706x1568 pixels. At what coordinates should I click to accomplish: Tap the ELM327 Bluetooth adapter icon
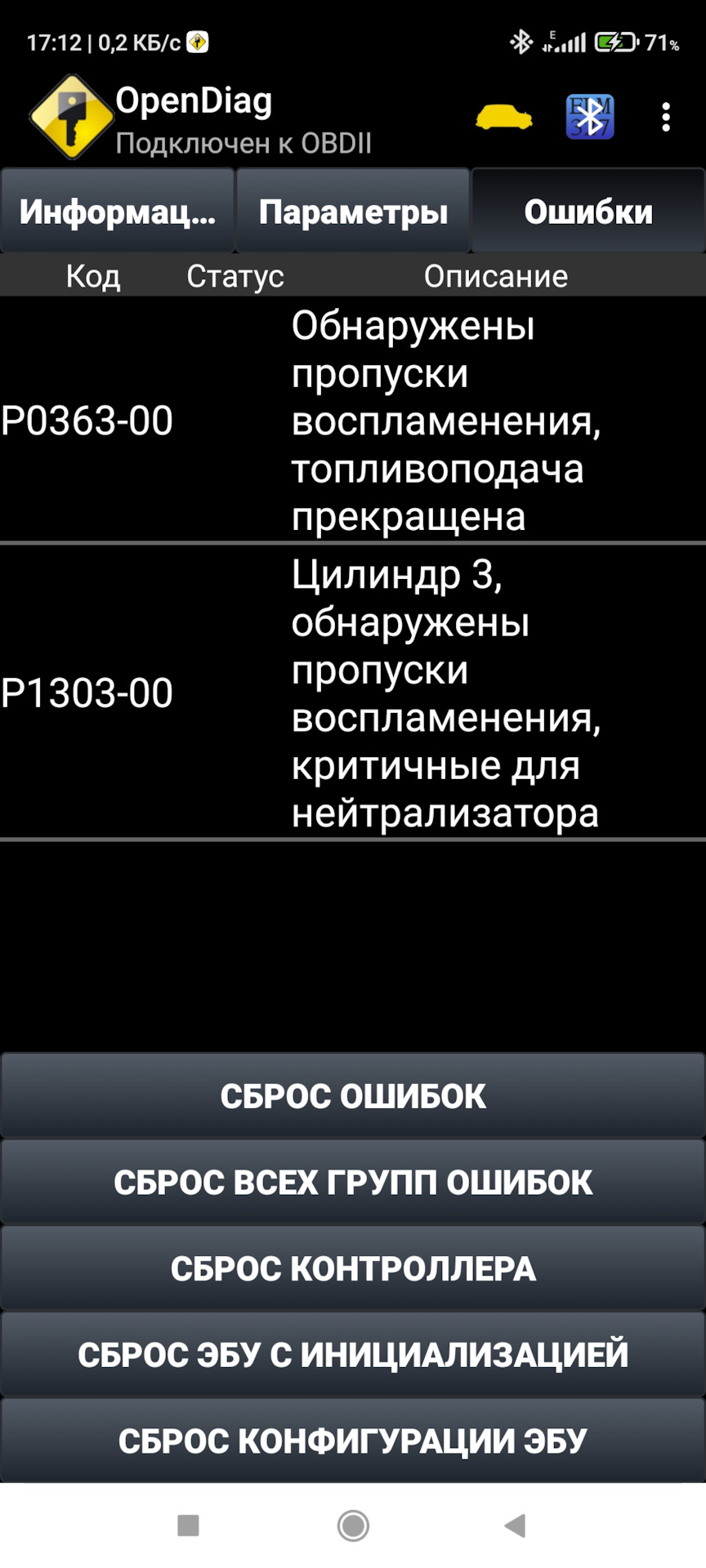pyautogui.click(x=589, y=118)
